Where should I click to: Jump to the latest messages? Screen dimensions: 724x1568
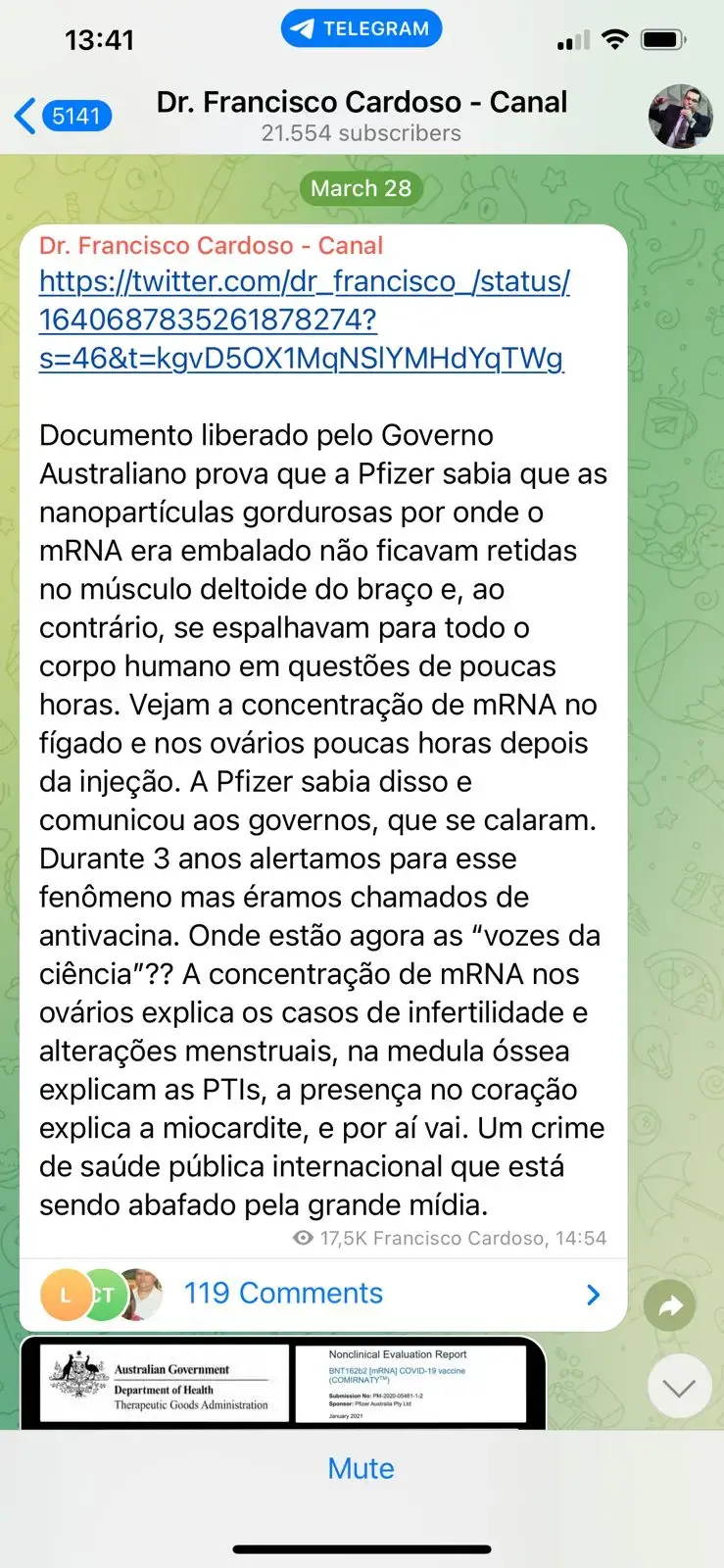(x=679, y=1386)
